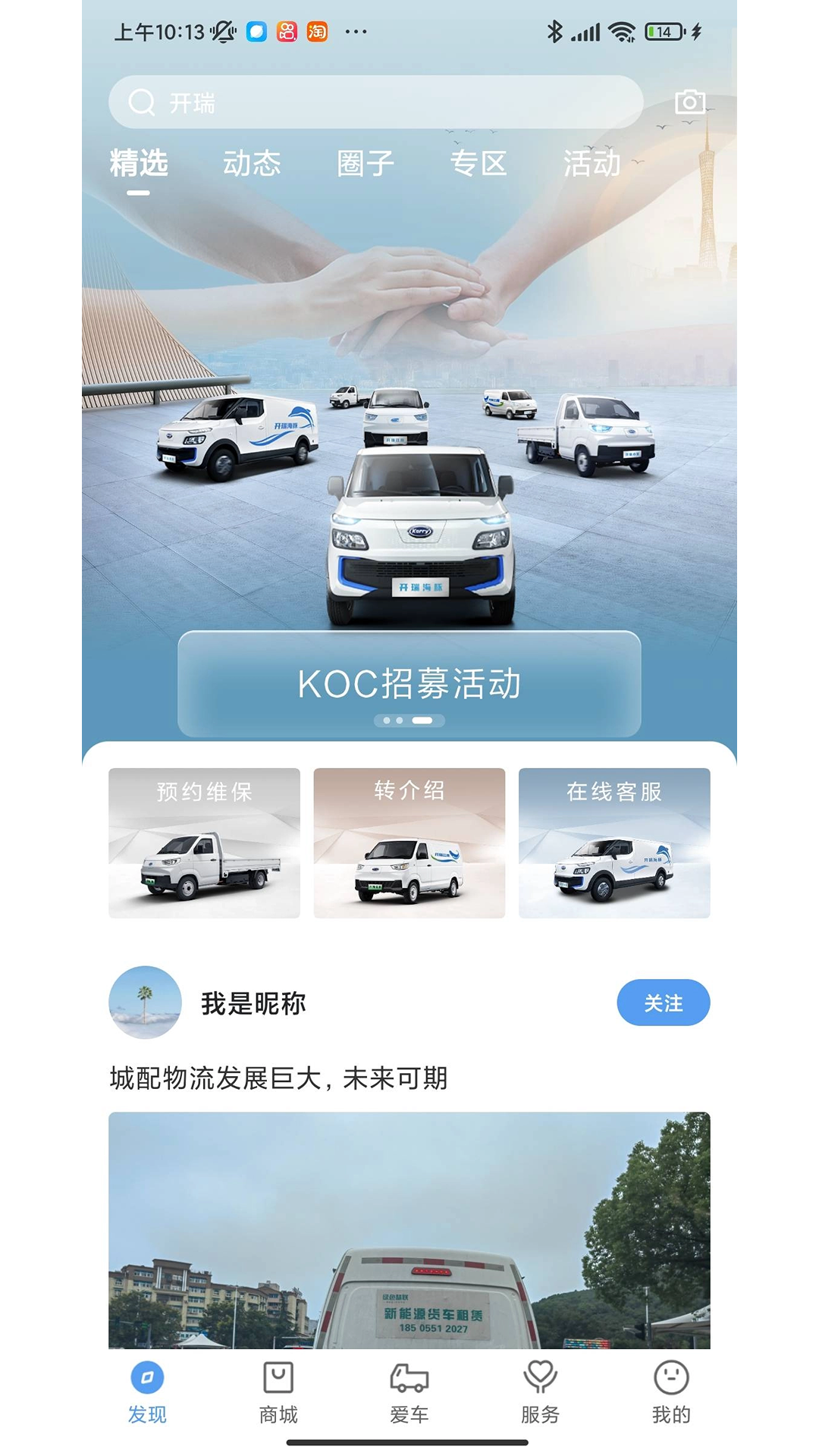Tap the 开瑞 search box
The width and height of the screenshot is (819, 1456).
(x=375, y=102)
